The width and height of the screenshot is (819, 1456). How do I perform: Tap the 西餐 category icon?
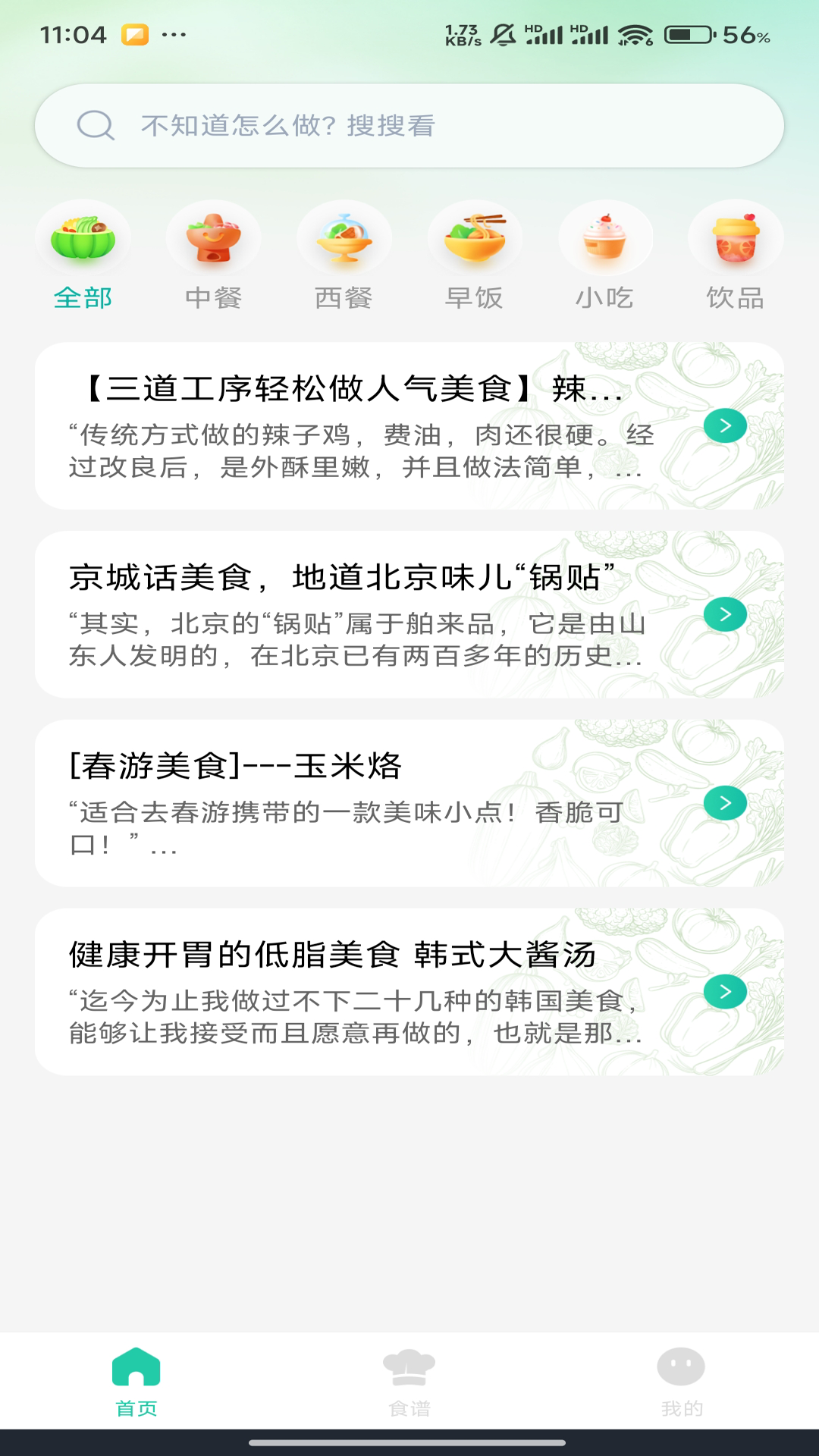(x=345, y=237)
